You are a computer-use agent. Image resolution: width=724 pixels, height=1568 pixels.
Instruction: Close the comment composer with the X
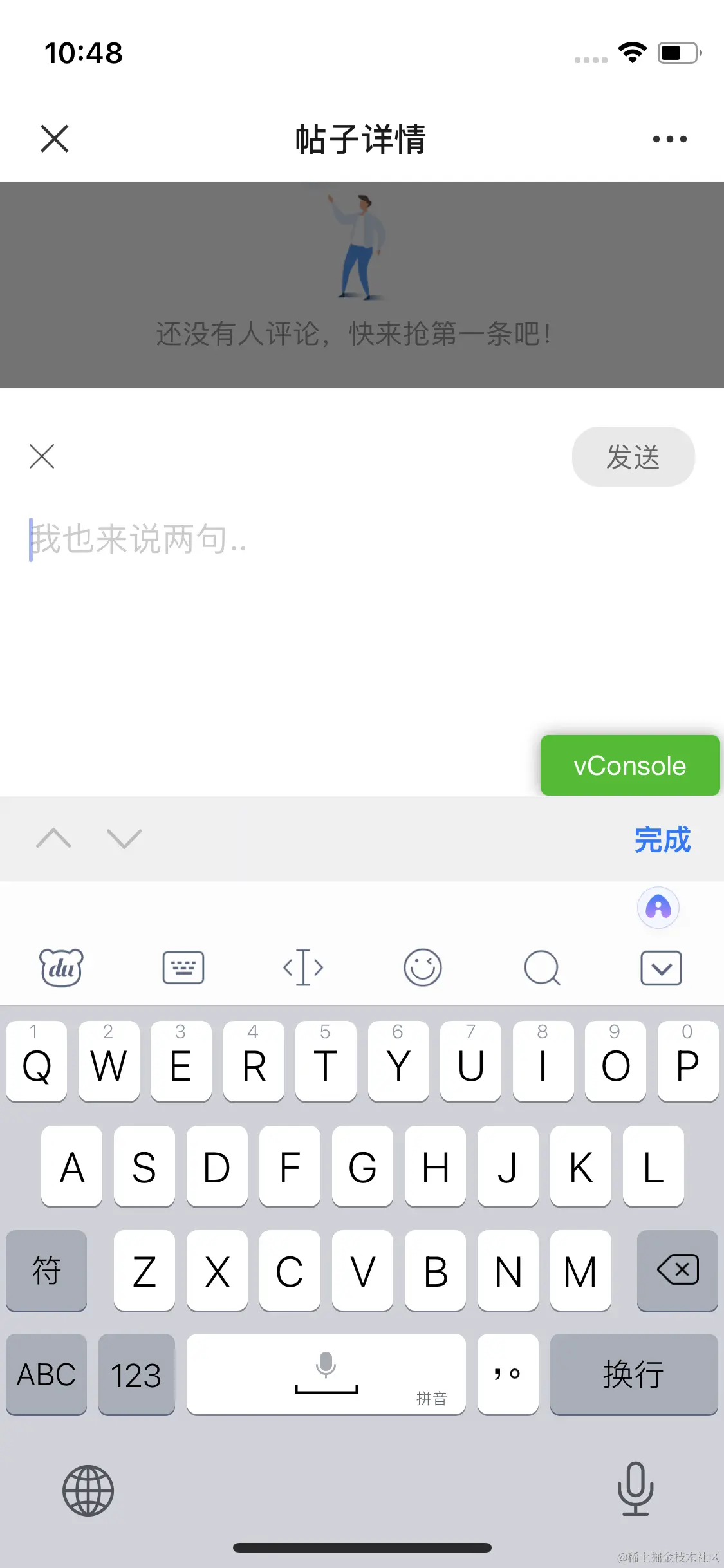coord(42,456)
